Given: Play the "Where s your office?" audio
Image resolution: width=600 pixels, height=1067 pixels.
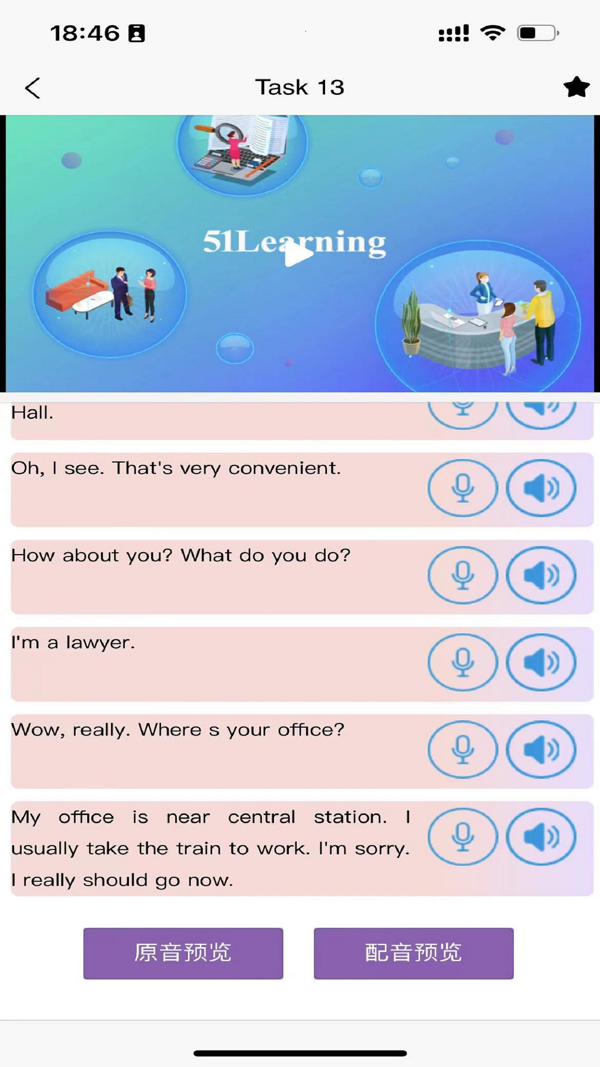Looking at the screenshot, I should 541,749.
